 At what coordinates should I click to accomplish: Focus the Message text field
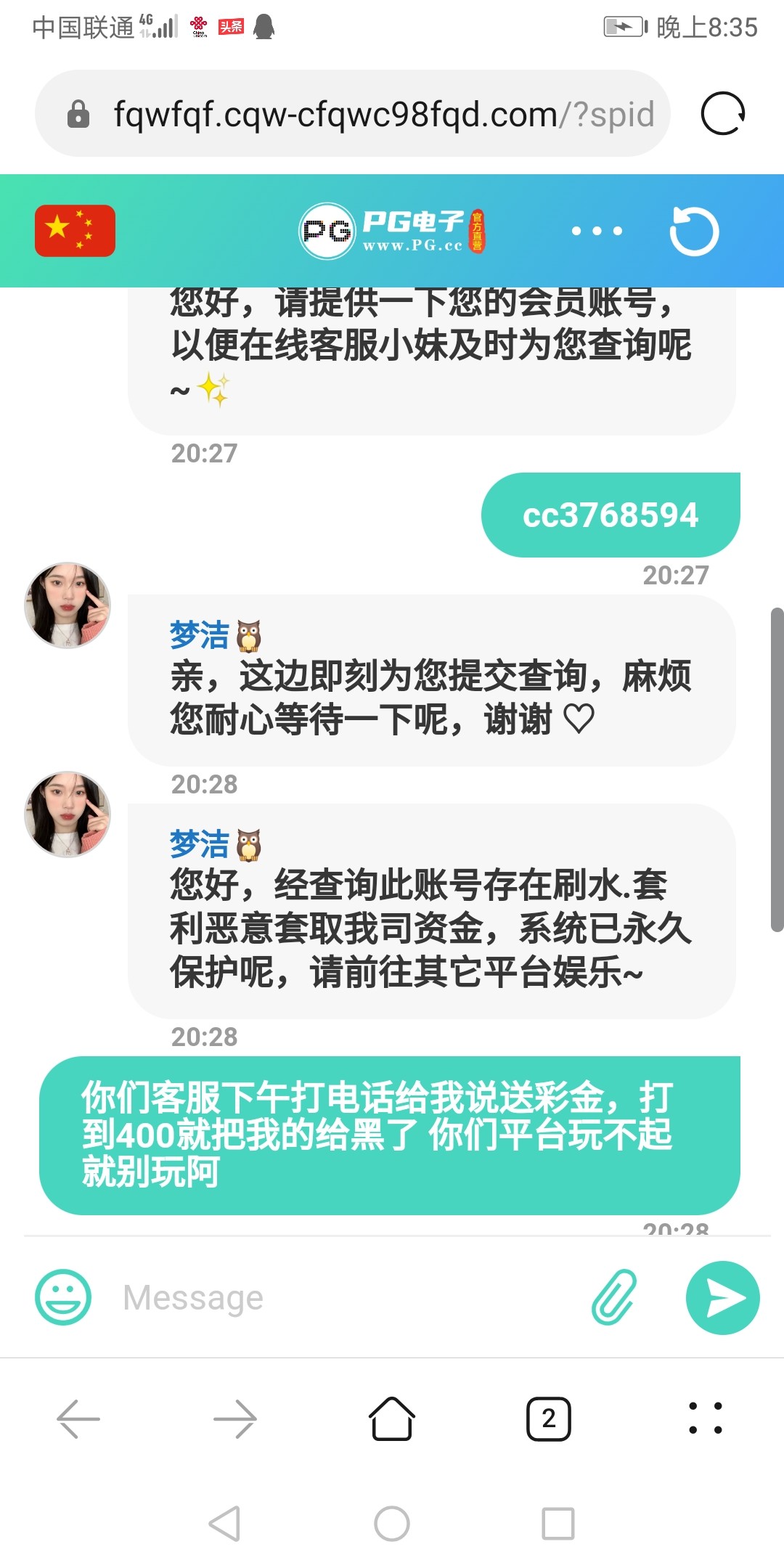[x=348, y=1297]
